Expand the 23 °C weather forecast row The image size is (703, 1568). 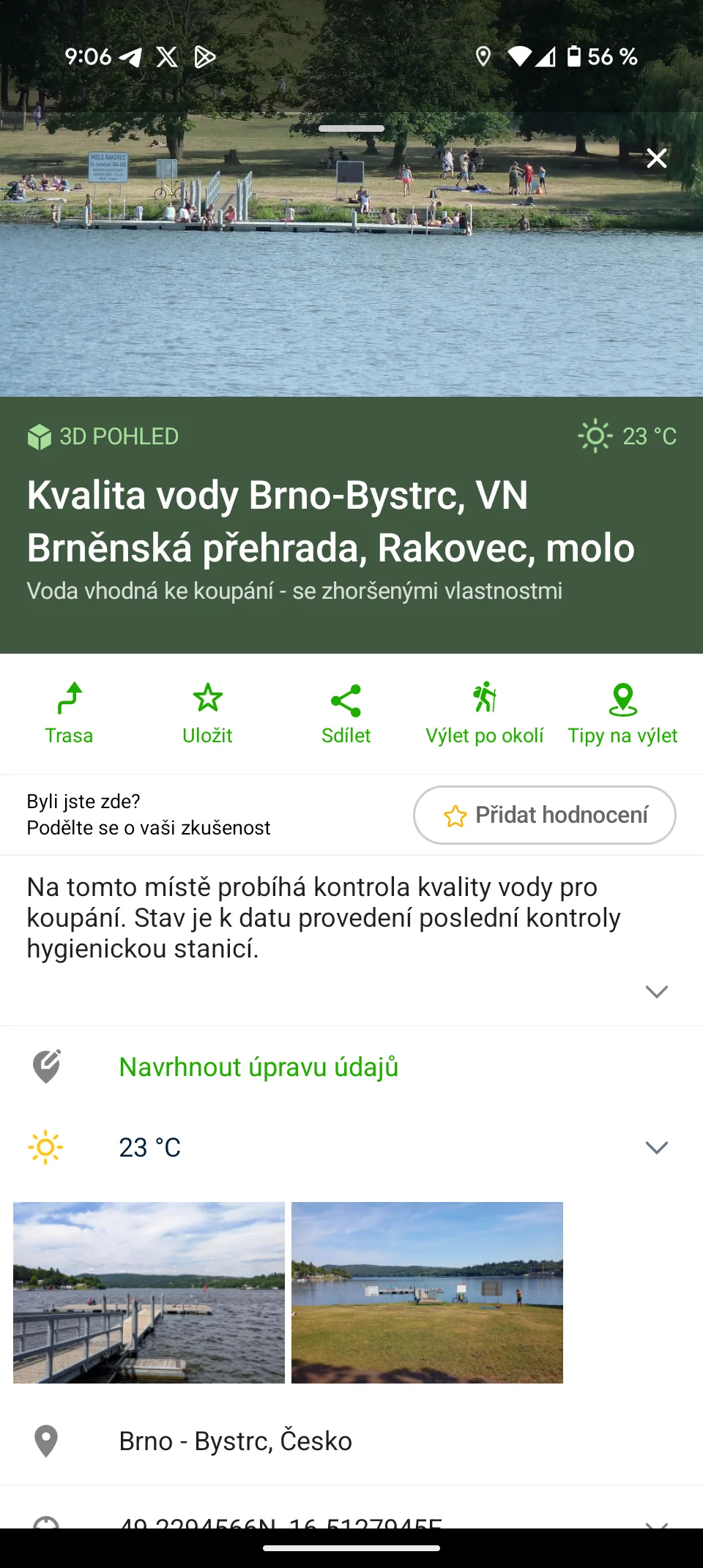click(x=656, y=1147)
